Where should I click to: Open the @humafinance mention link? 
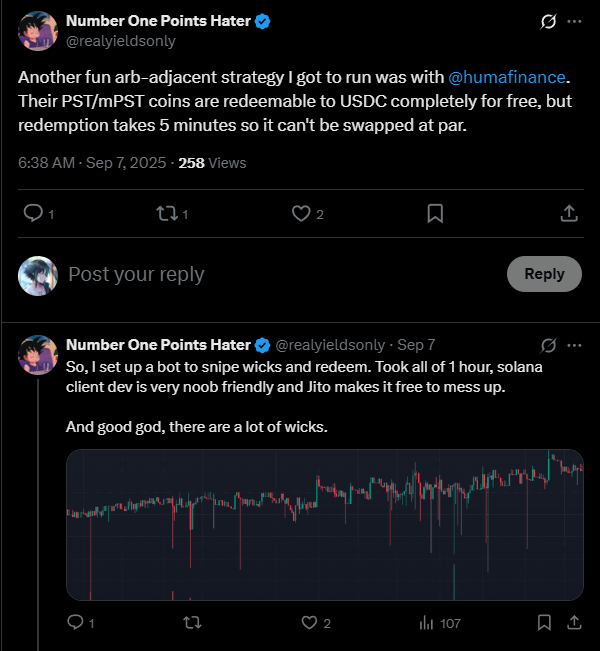507,77
